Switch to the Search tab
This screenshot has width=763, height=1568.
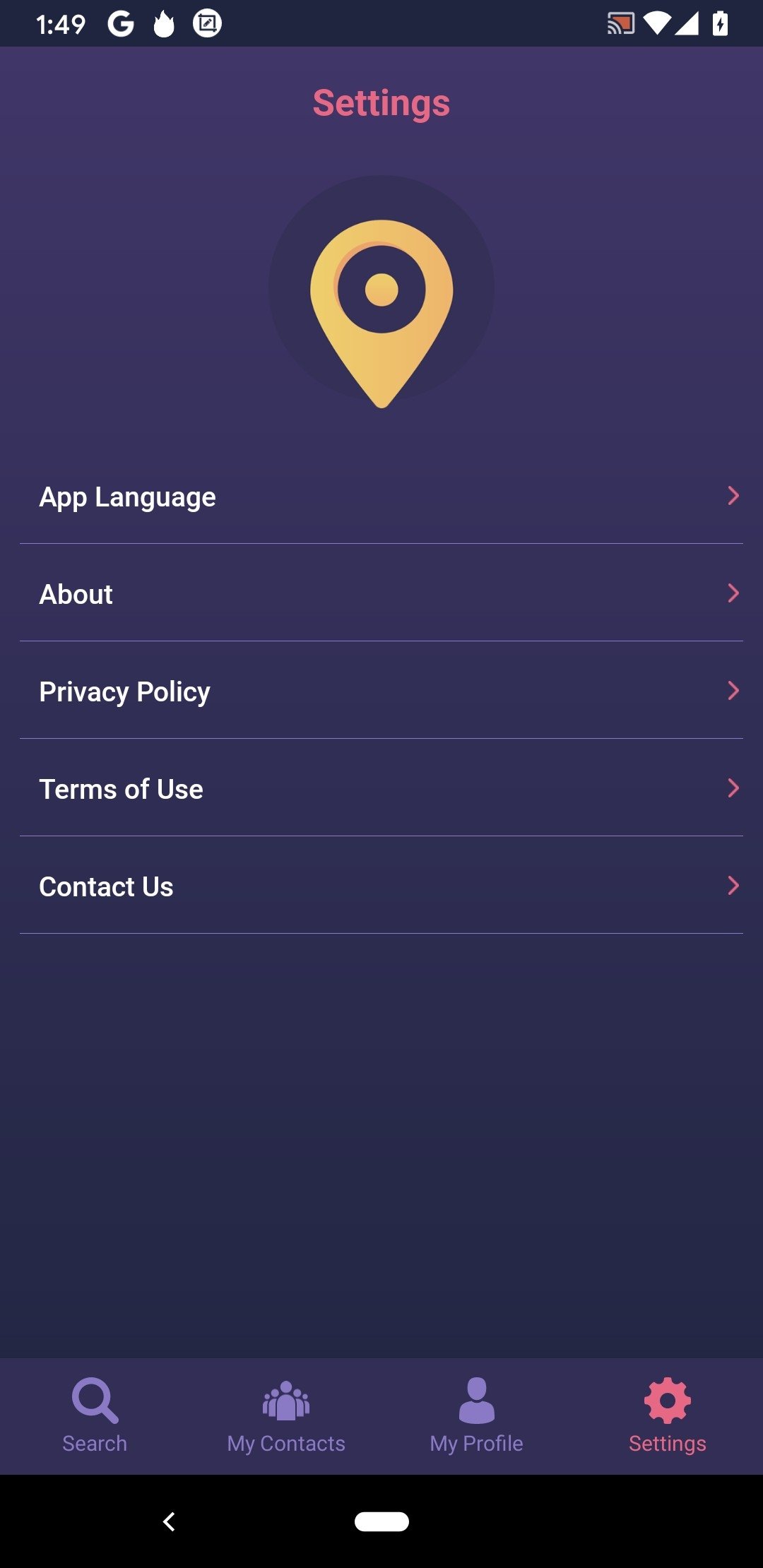click(95, 1416)
